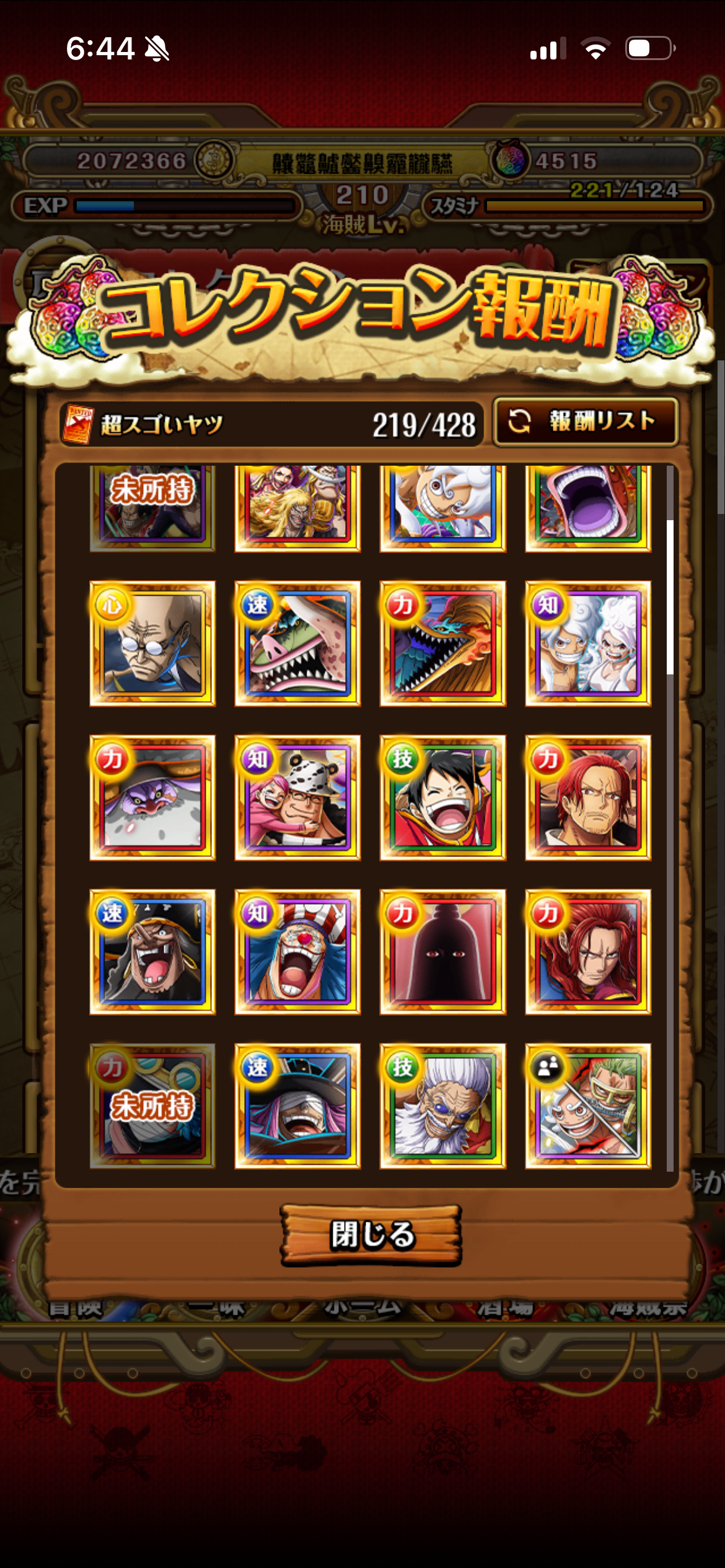Select the long-haired red-haired 力 swordsman tile
Image resolution: width=725 pixels, height=1568 pixels.
click(588, 952)
